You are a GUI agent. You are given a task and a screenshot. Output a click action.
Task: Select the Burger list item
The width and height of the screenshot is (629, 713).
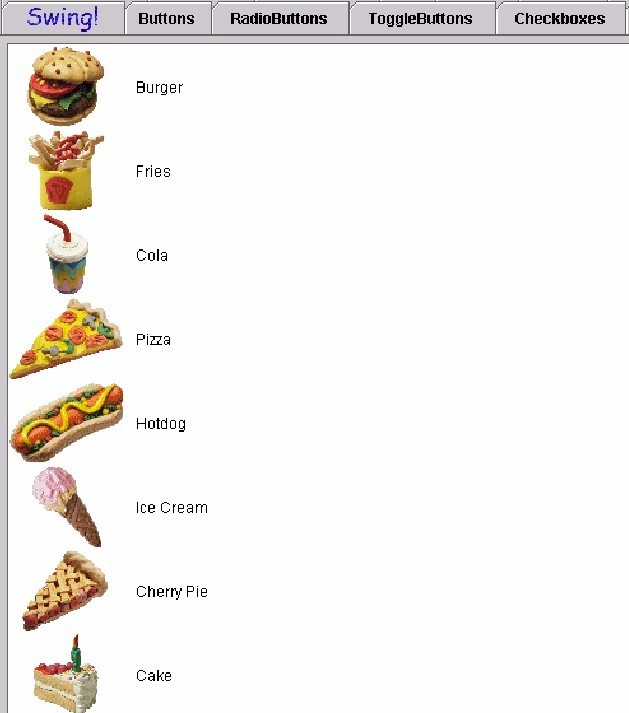click(x=159, y=88)
